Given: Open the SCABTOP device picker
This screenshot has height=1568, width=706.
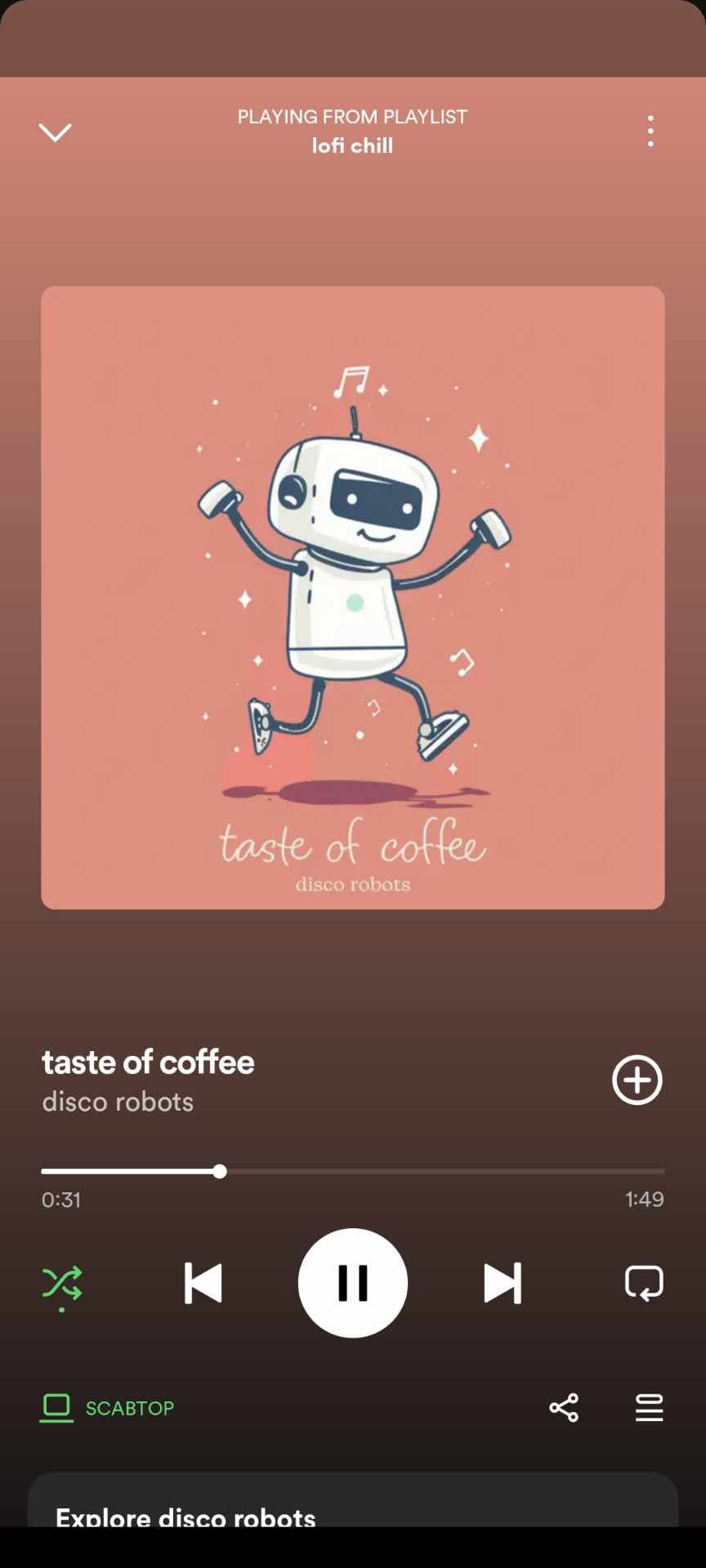Looking at the screenshot, I should click(107, 1408).
